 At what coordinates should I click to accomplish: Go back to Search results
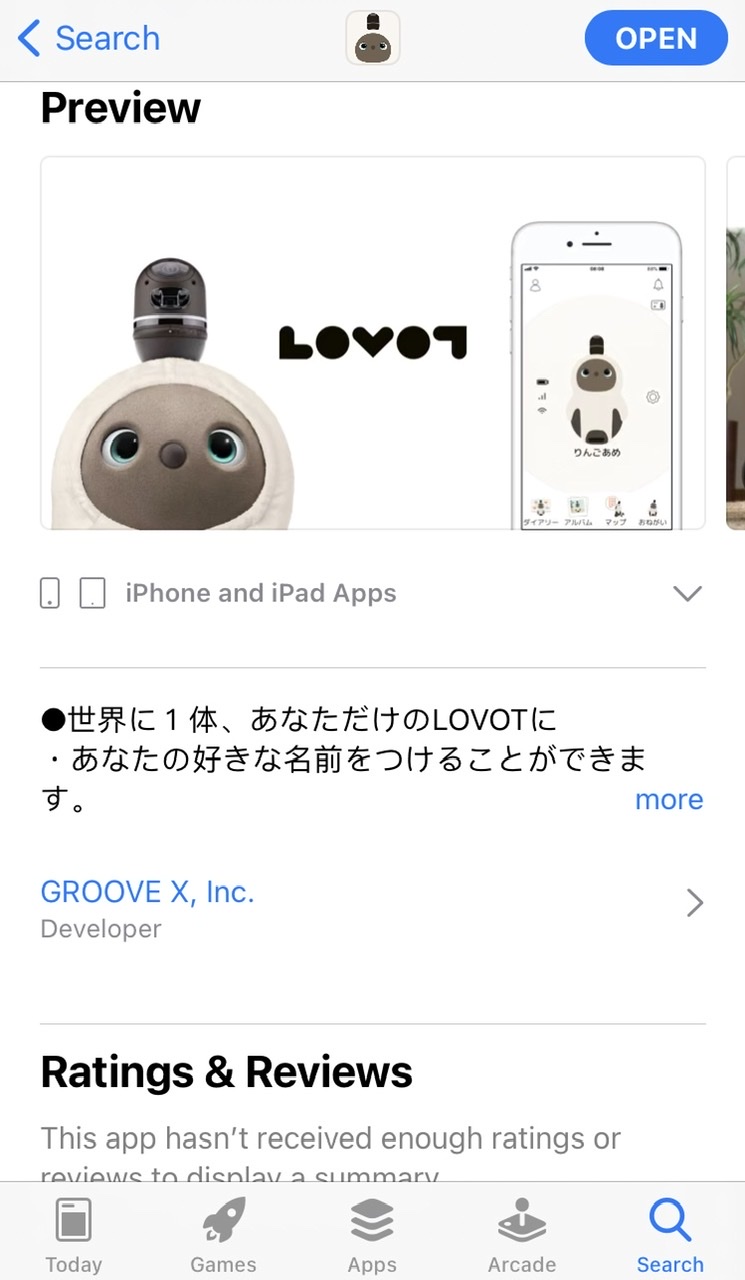(88, 39)
